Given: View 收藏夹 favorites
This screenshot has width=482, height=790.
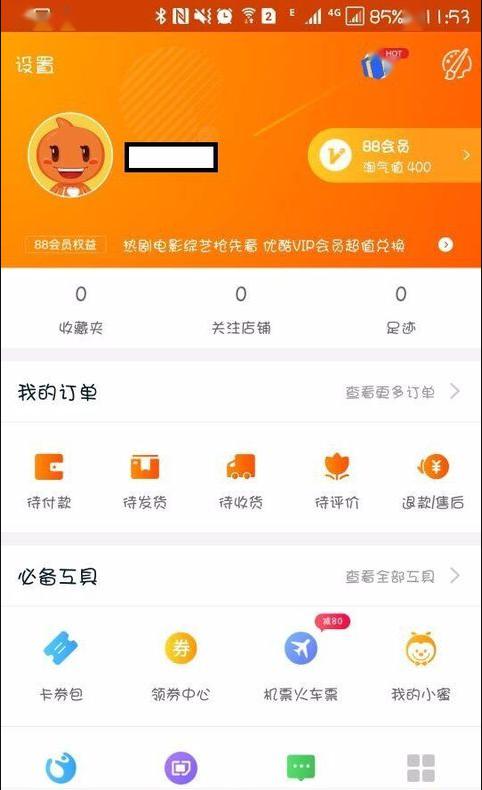Looking at the screenshot, I should click(x=81, y=309).
